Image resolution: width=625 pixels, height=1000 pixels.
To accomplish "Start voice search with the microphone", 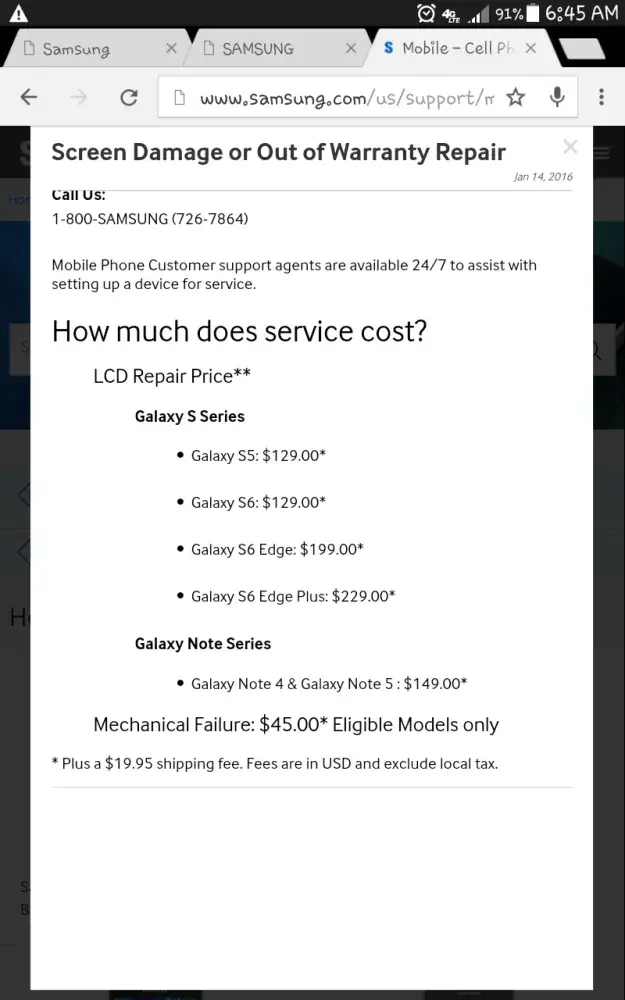I will click(x=557, y=97).
